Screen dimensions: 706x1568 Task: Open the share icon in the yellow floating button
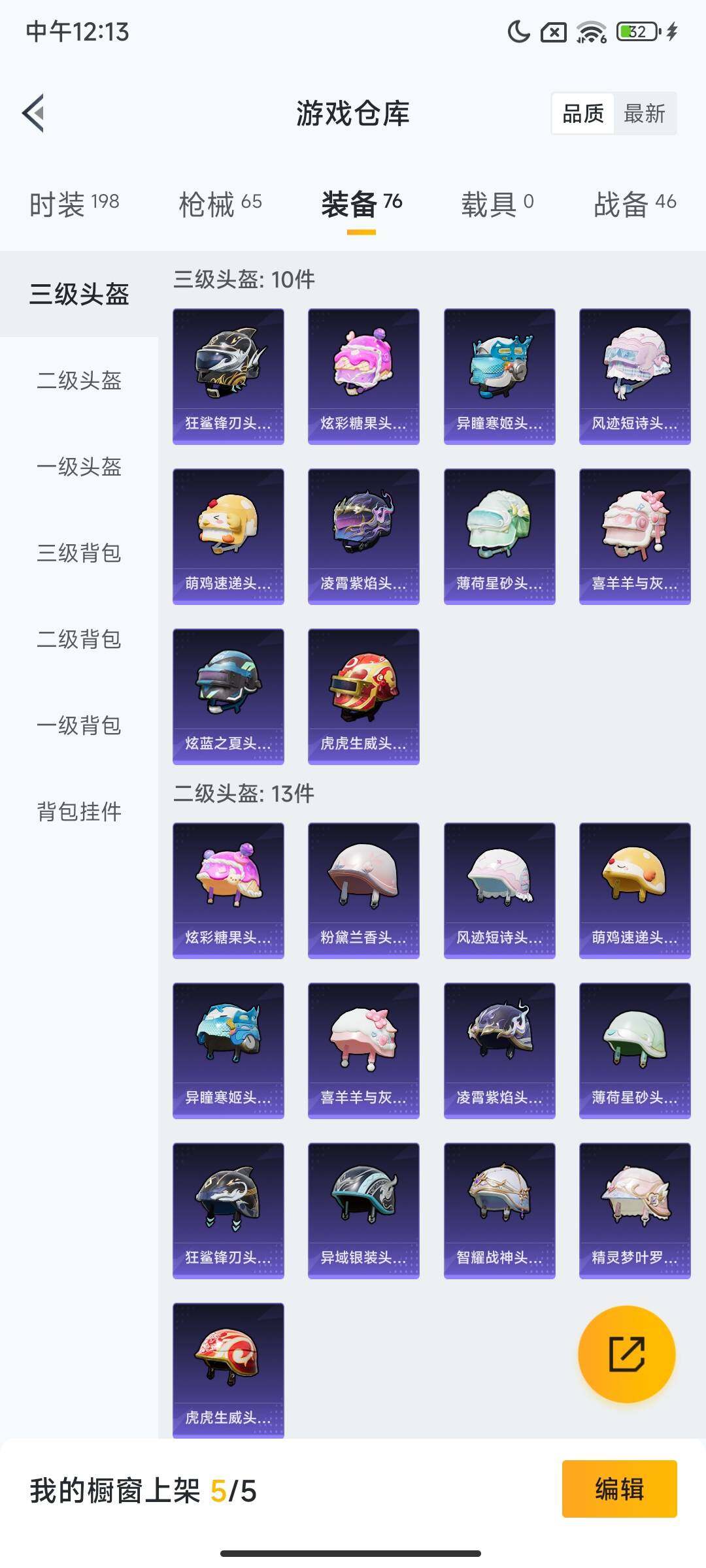click(626, 1355)
